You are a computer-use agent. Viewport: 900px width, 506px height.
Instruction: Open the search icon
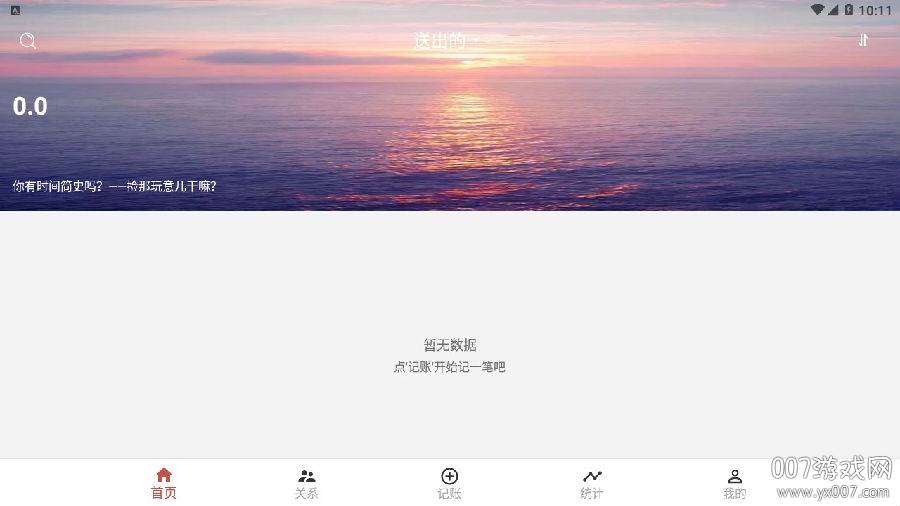click(x=28, y=41)
